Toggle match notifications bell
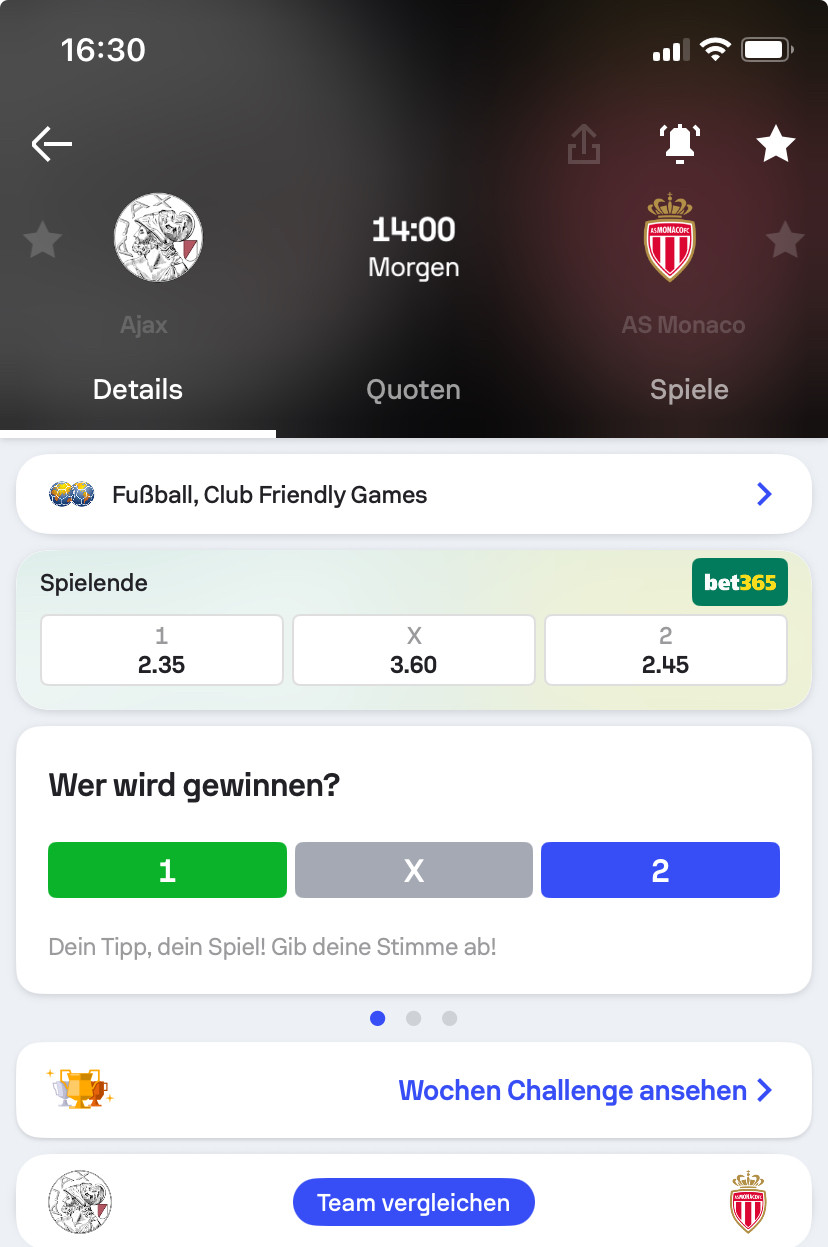The image size is (828, 1247). click(x=680, y=145)
